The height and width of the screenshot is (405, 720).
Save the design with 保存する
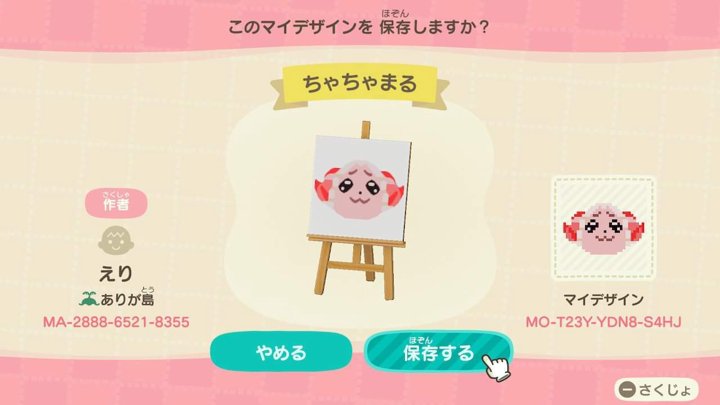click(436, 353)
